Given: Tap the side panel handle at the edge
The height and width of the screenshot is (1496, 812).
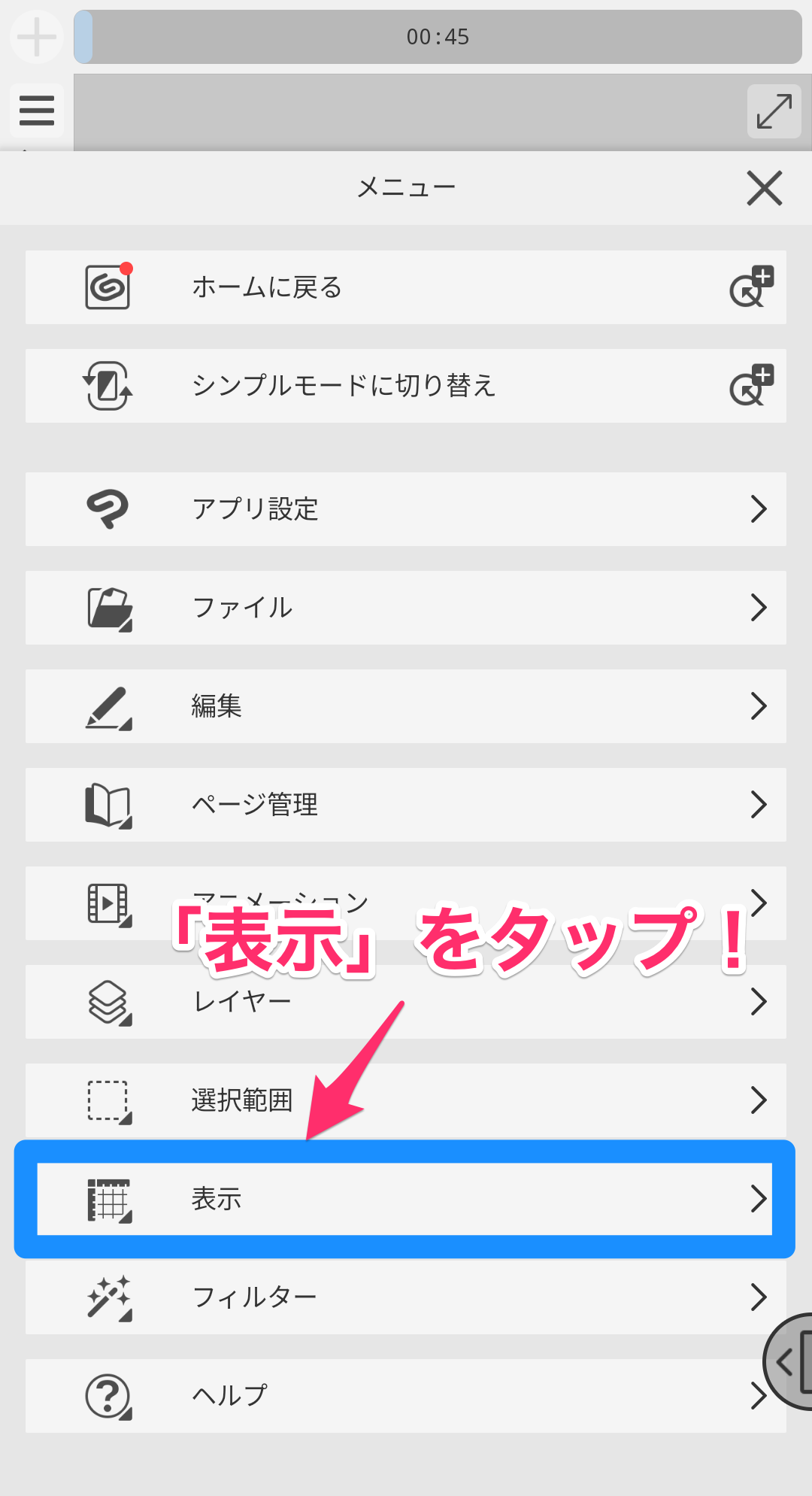Looking at the screenshot, I should pos(789,1361).
